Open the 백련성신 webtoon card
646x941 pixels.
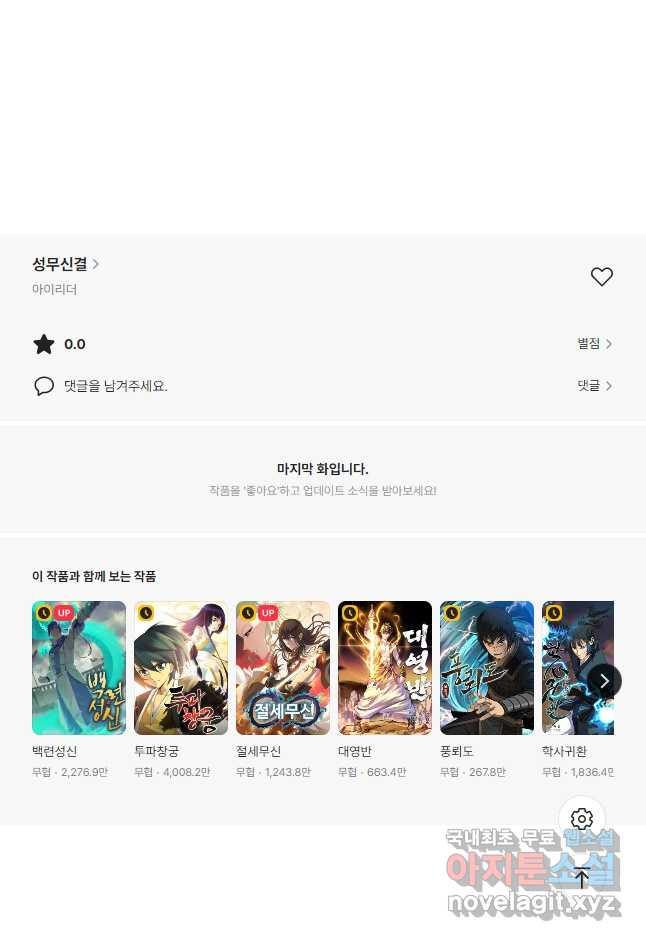79,668
